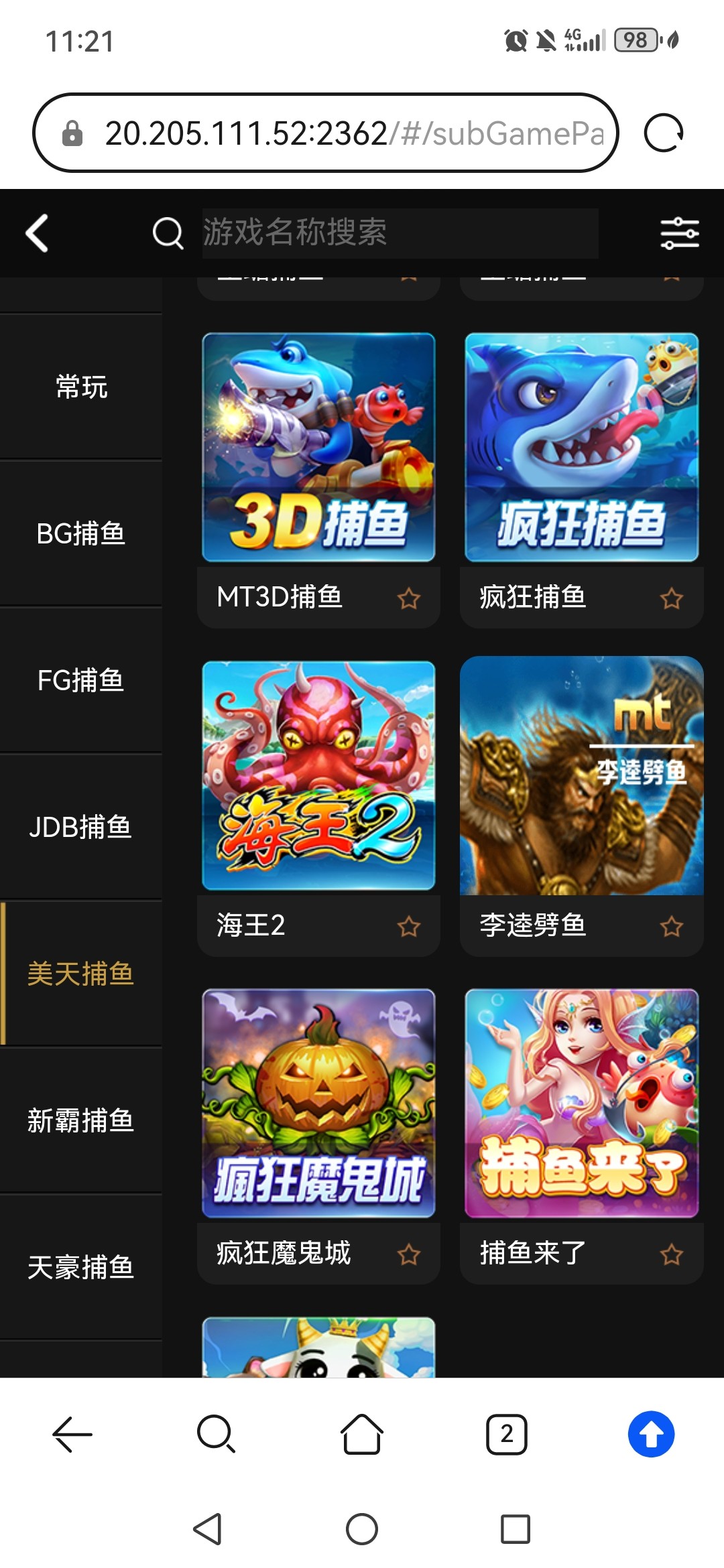Open the filter settings icon

680,233
